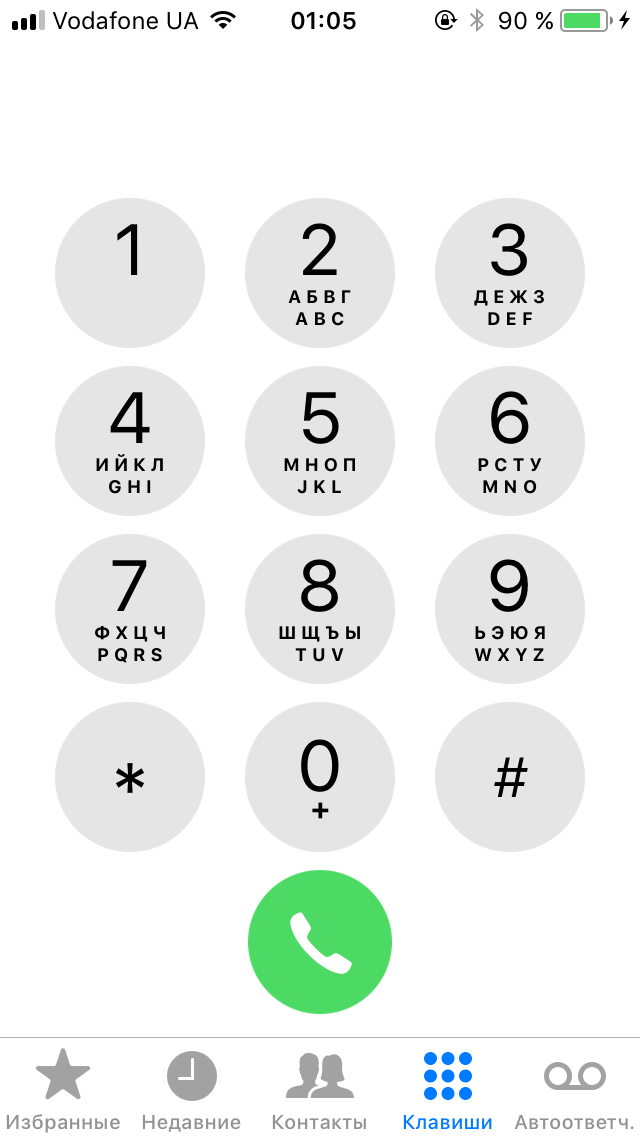This screenshot has width=640, height=1136.
Task: Go to the Контакты tab
Action: tap(320, 1088)
